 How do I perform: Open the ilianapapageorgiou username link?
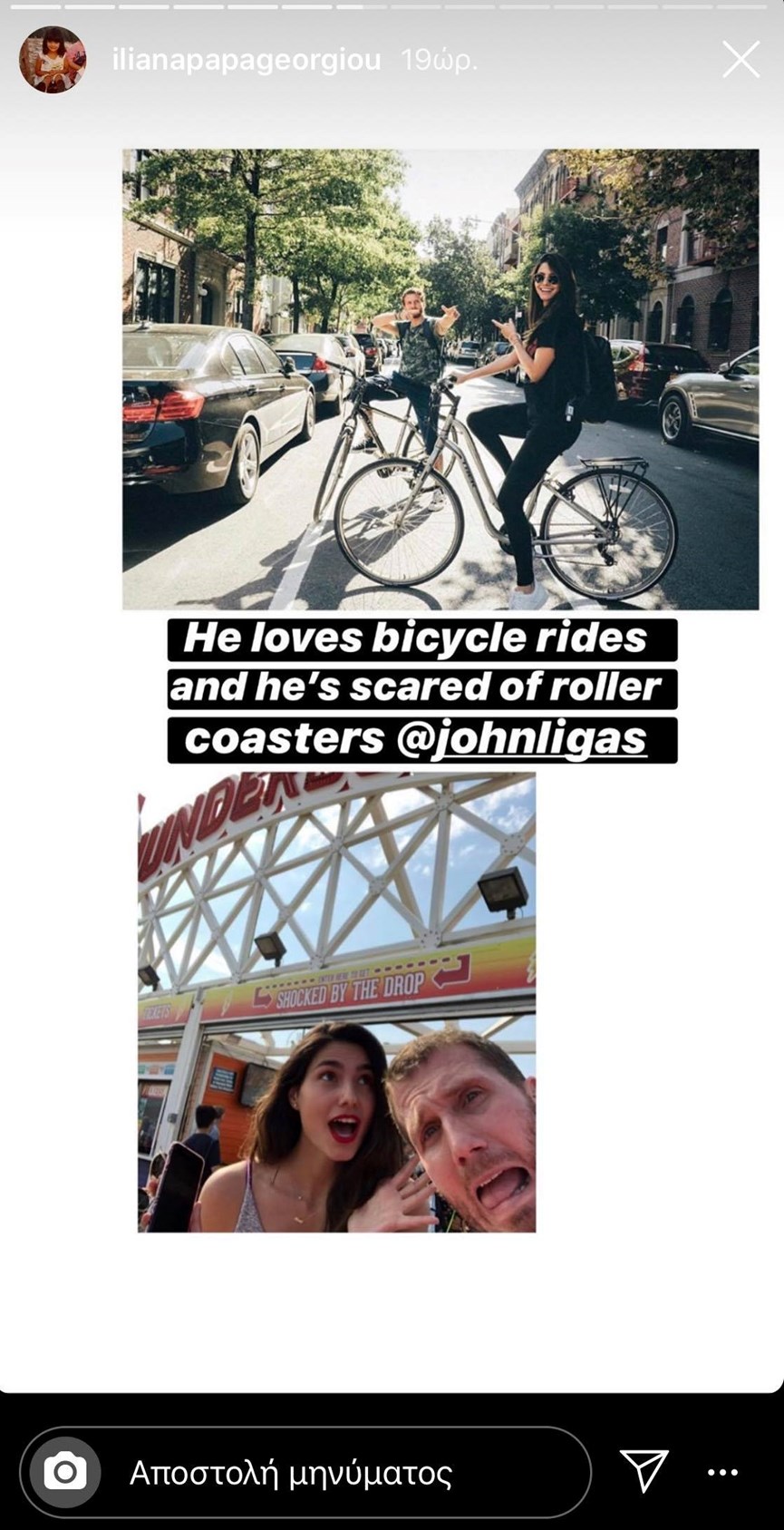pos(247,61)
